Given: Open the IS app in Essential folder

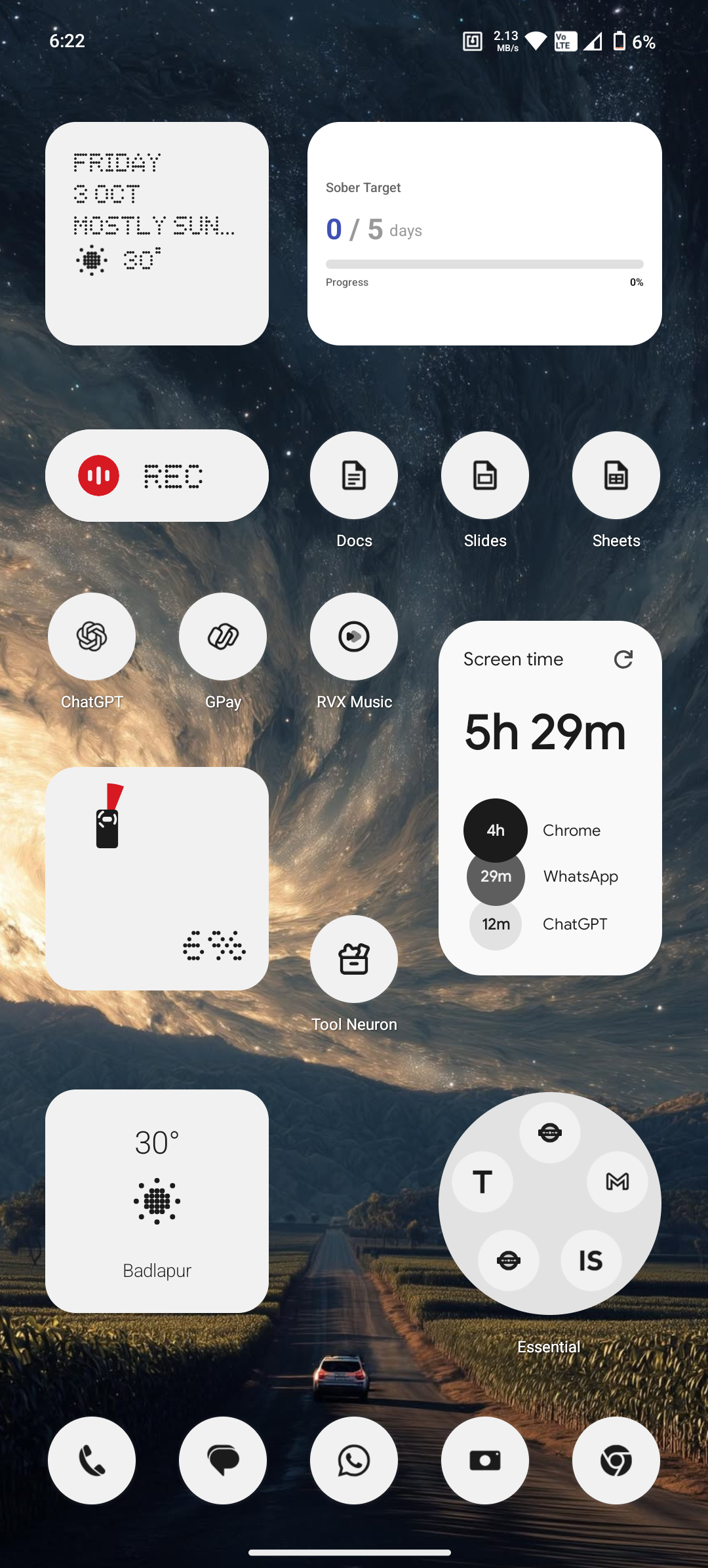Looking at the screenshot, I should (591, 1260).
